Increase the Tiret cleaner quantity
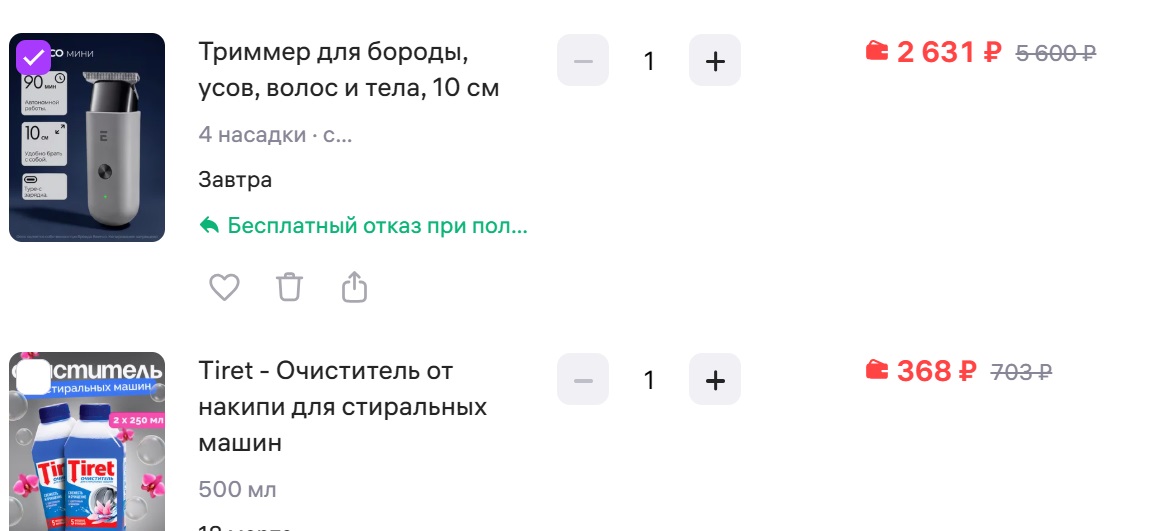The image size is (1169, 531). pos(715,380)
